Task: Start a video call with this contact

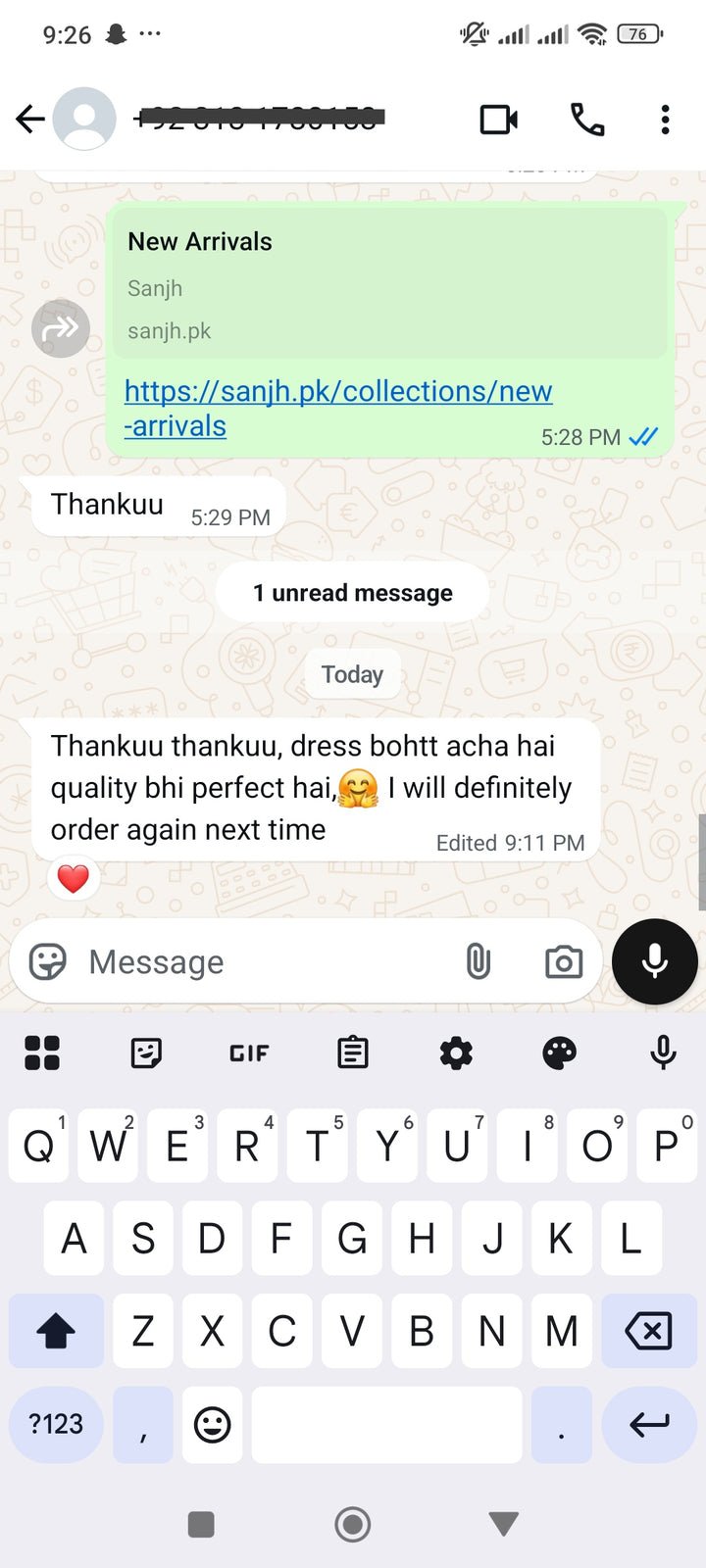Action: (x=499, y=120)
